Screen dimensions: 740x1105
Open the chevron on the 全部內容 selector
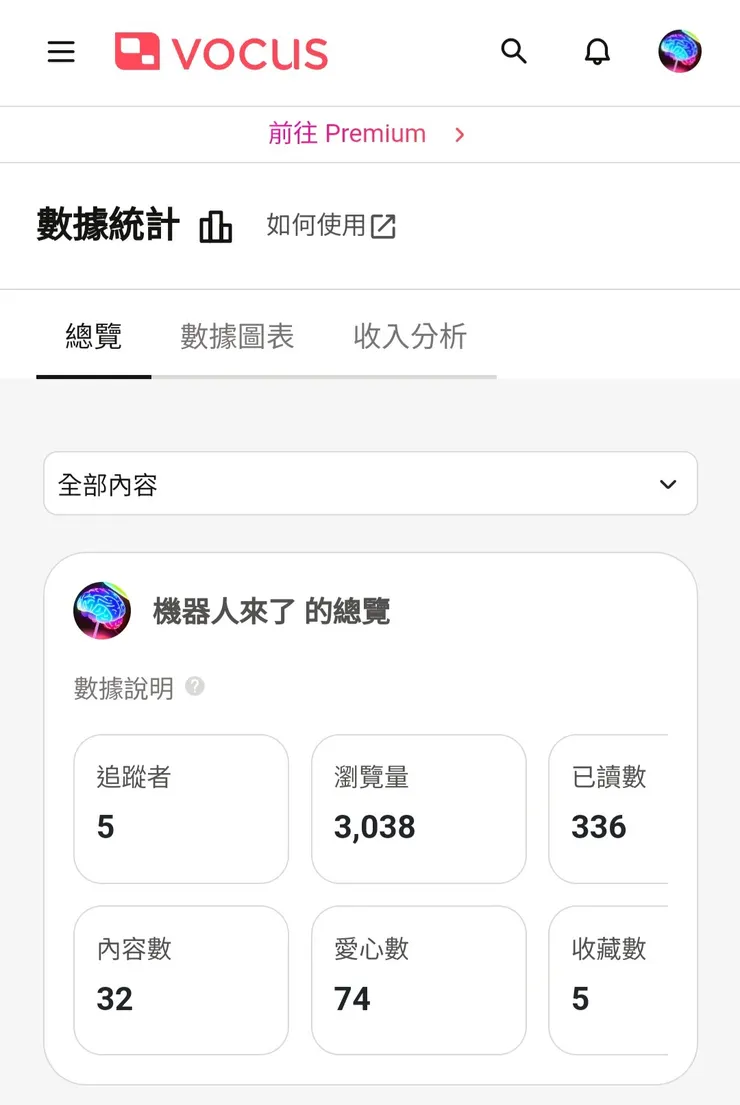pyautogui.click(x=667, y=483)
